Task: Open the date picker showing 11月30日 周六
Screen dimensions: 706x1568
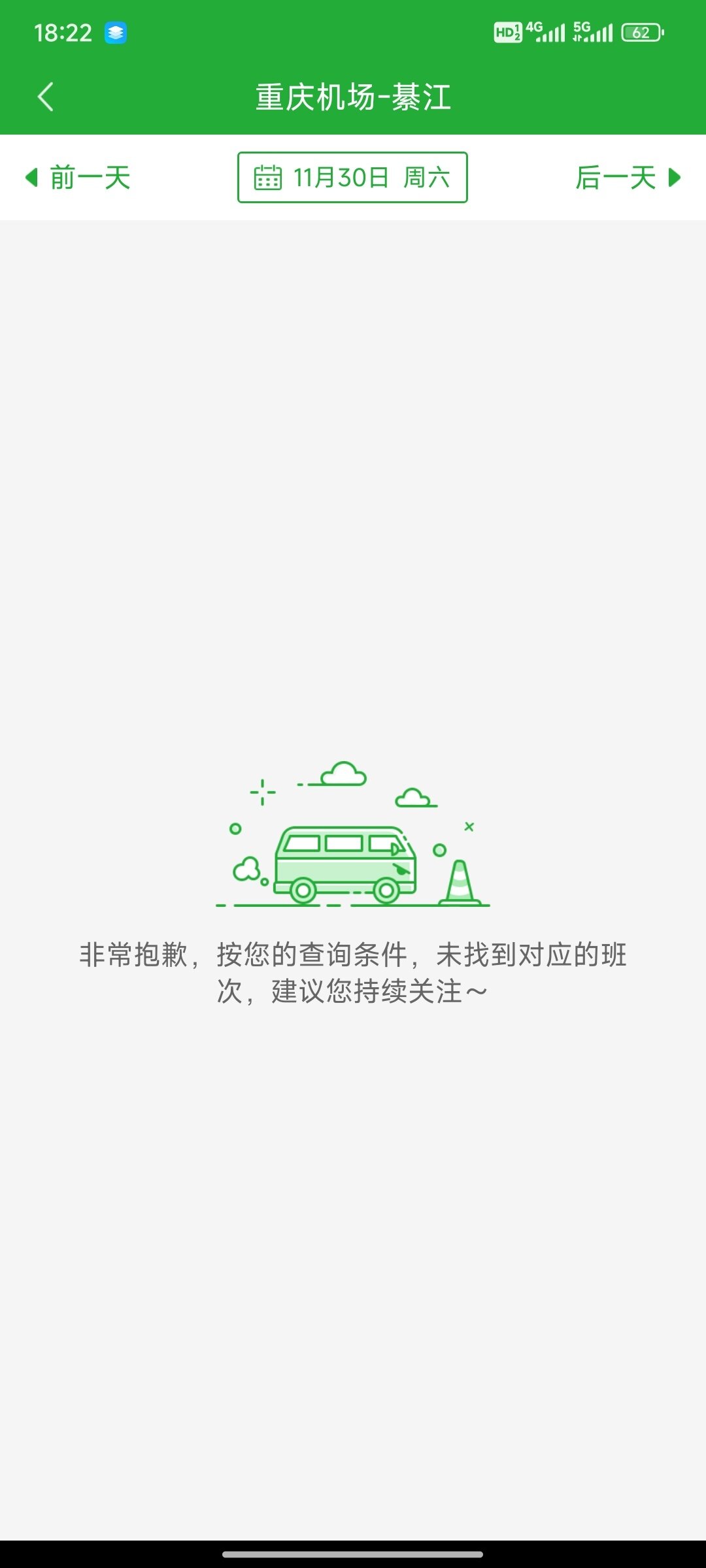Action: (x=352, y=178)
